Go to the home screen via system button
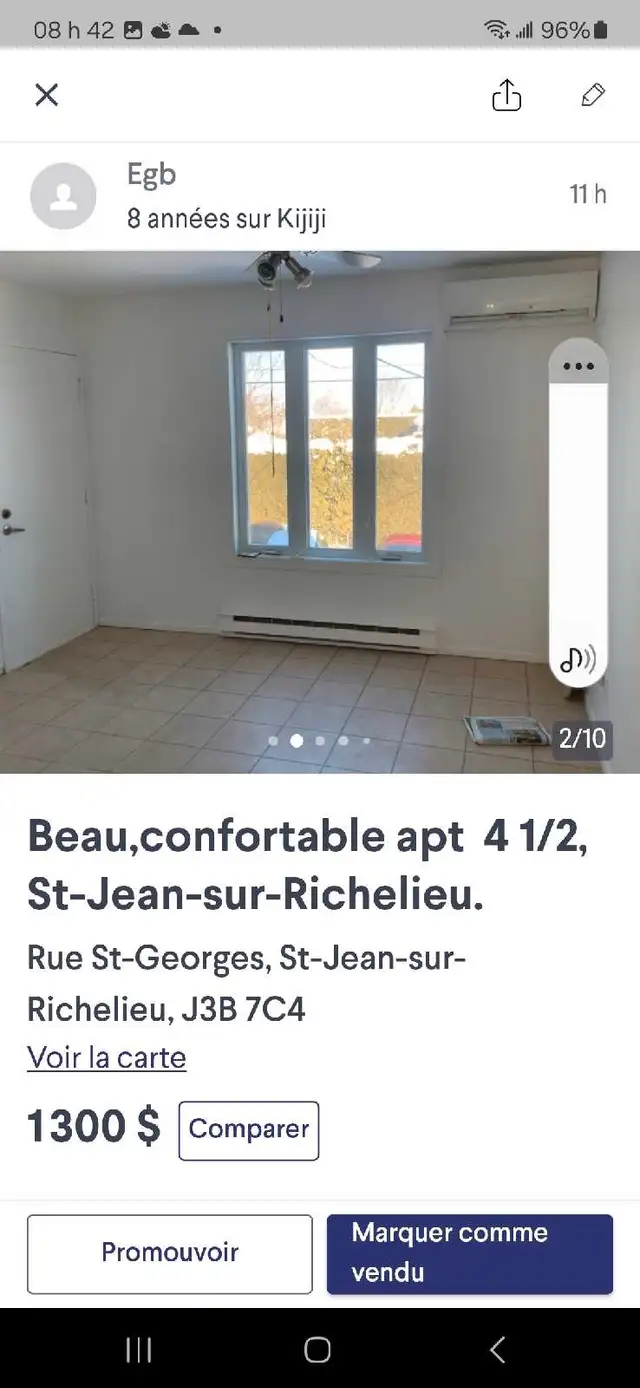 (x=317, y=1350)
